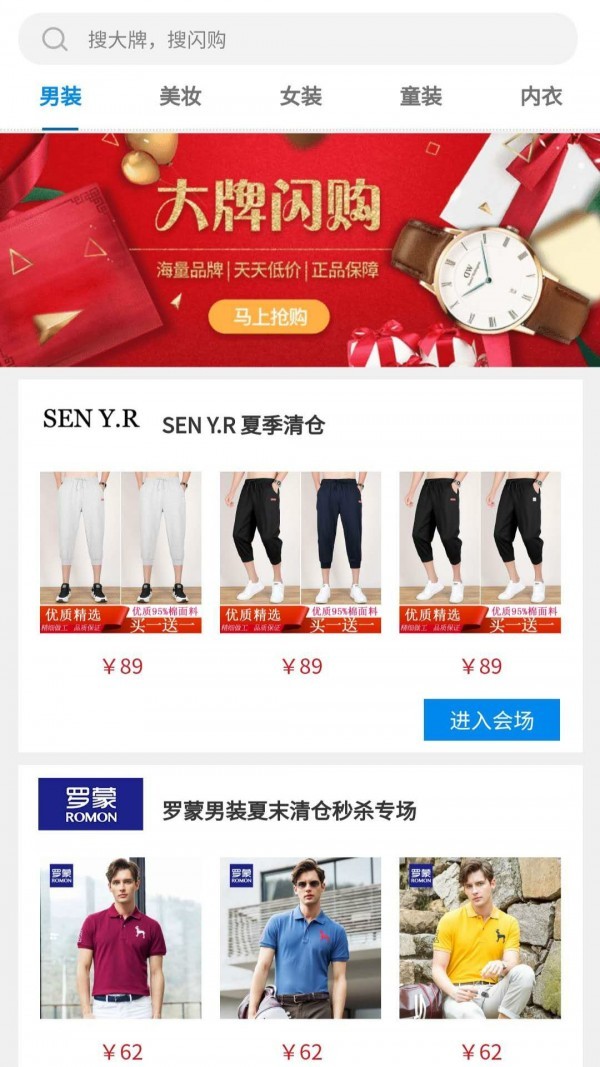Open the two black pants product
This screenshot has height=1067, width=600.
480,552
